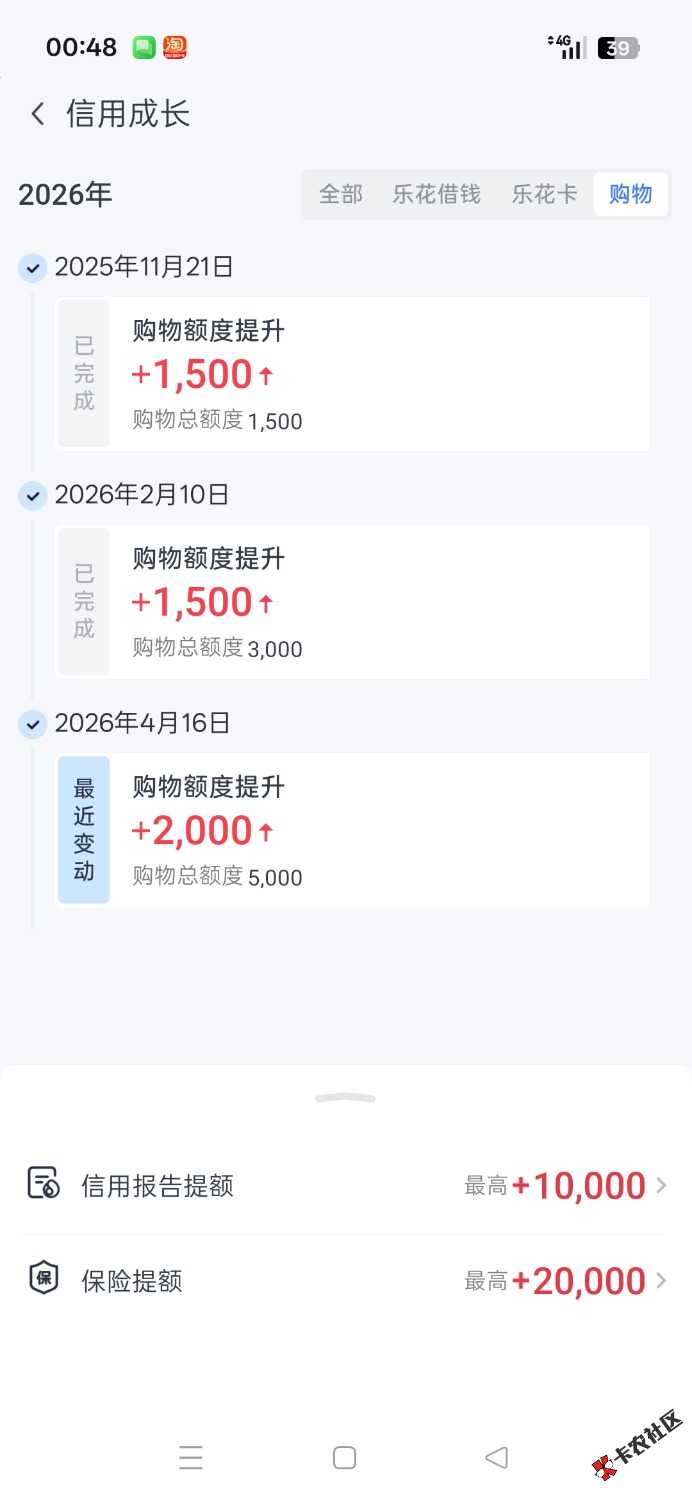
Task: Switch to the 全部 tab
Action: coord(340,194)
